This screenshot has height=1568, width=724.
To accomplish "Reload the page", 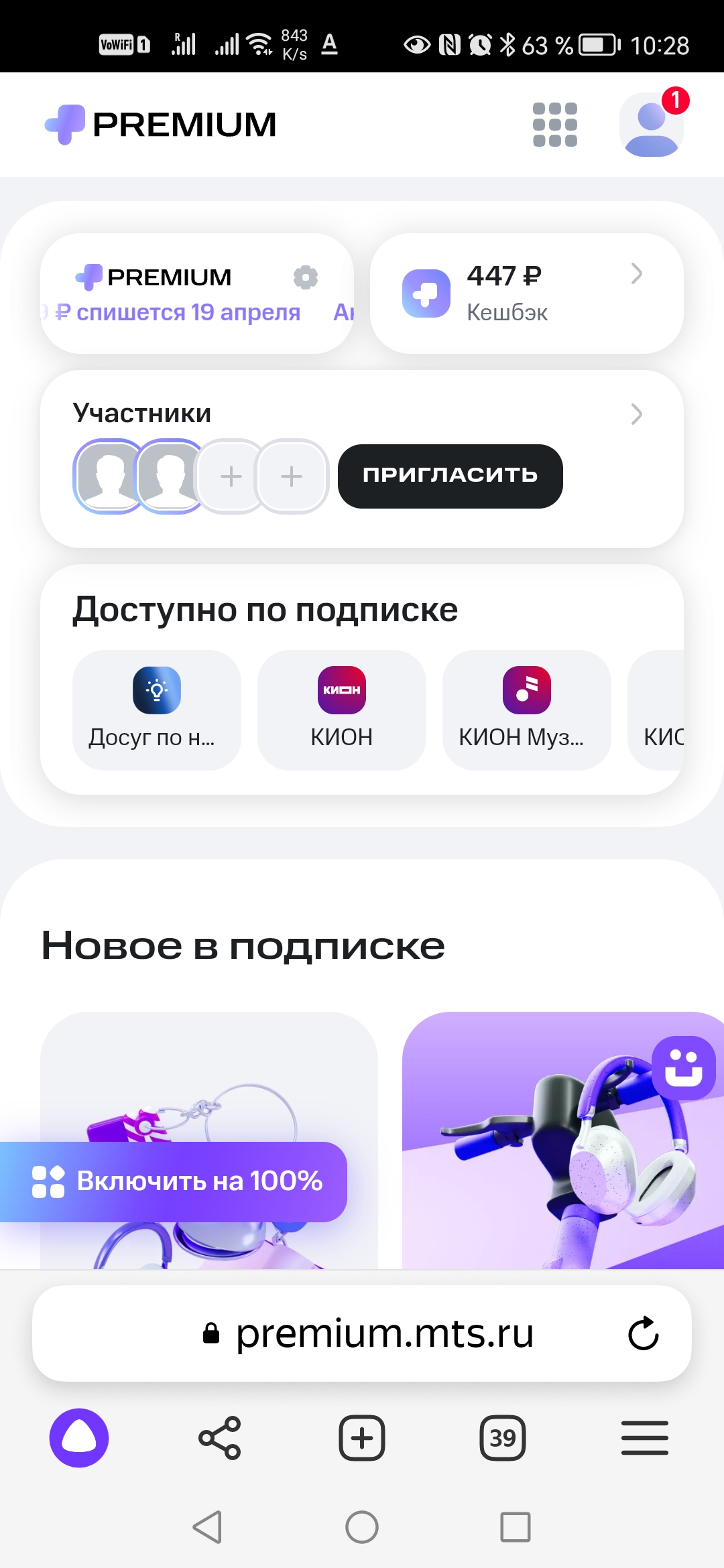I will pyautogui.click(x=643, y=1333).
